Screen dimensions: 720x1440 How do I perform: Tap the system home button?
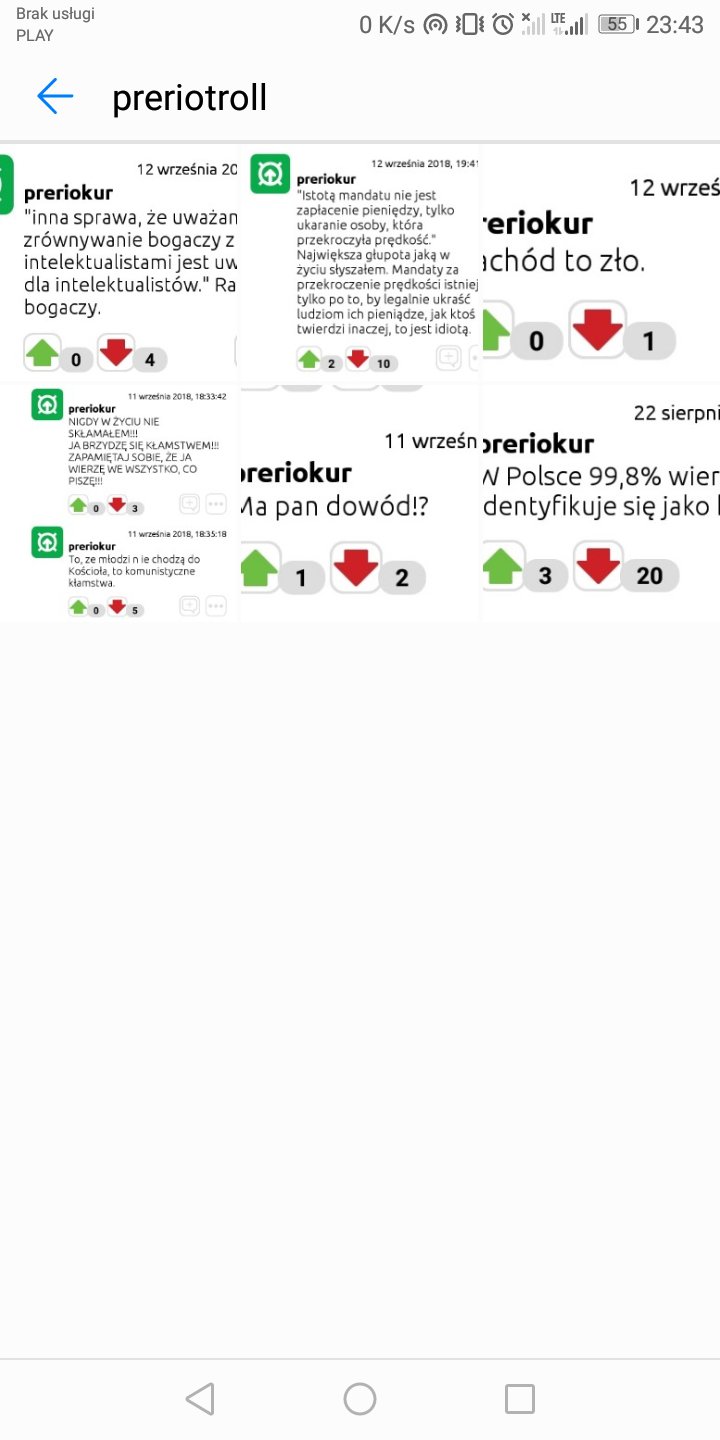pos(360,1399)
